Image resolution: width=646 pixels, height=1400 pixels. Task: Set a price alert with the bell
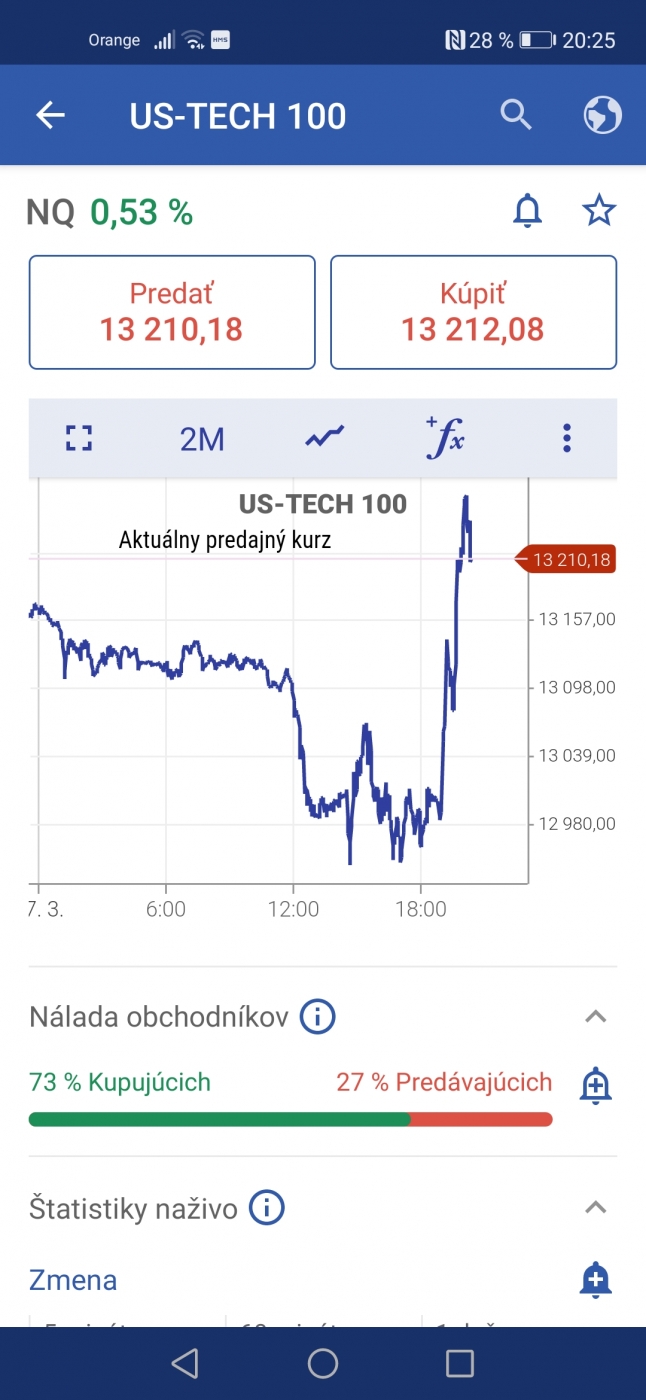tap(527, 211)
